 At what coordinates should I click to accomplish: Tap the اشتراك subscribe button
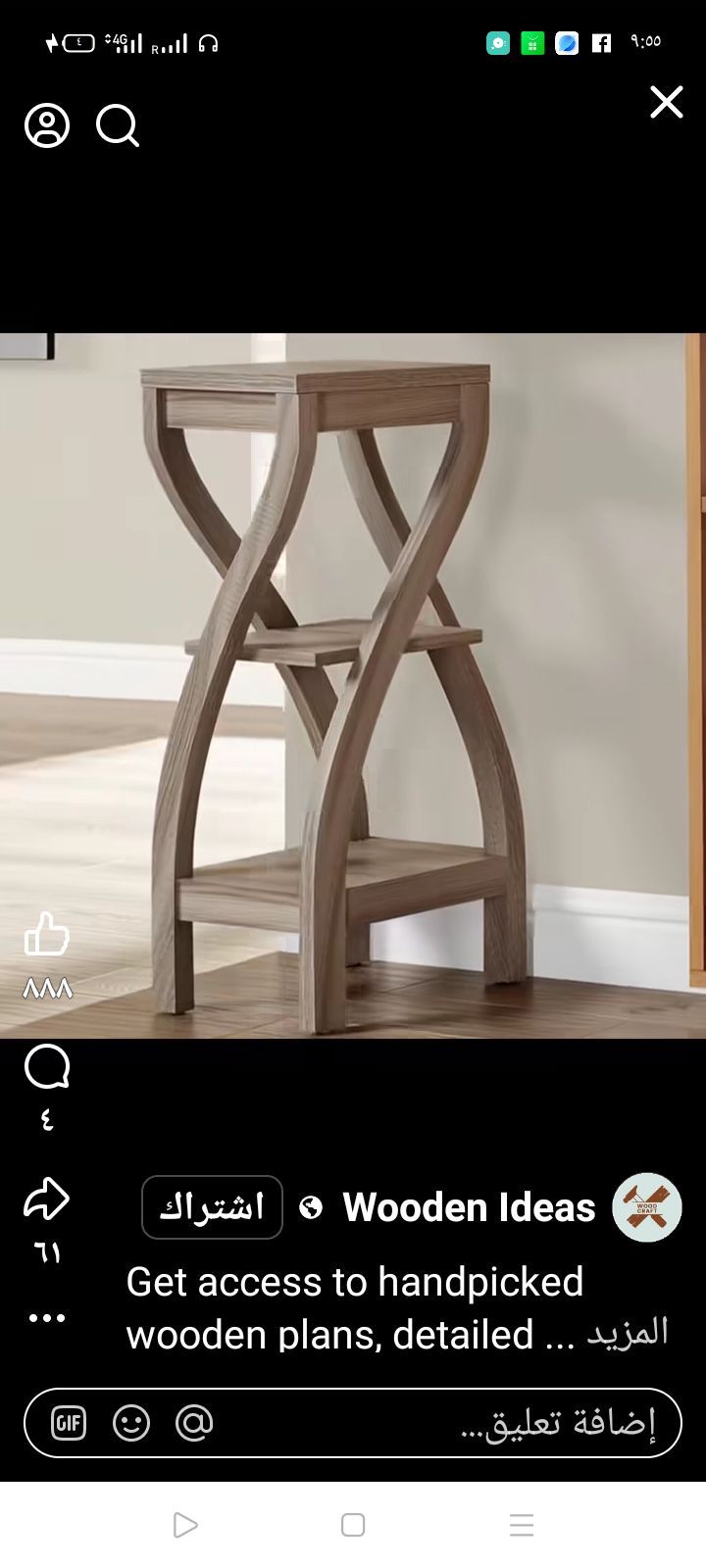click(212, 1207)
